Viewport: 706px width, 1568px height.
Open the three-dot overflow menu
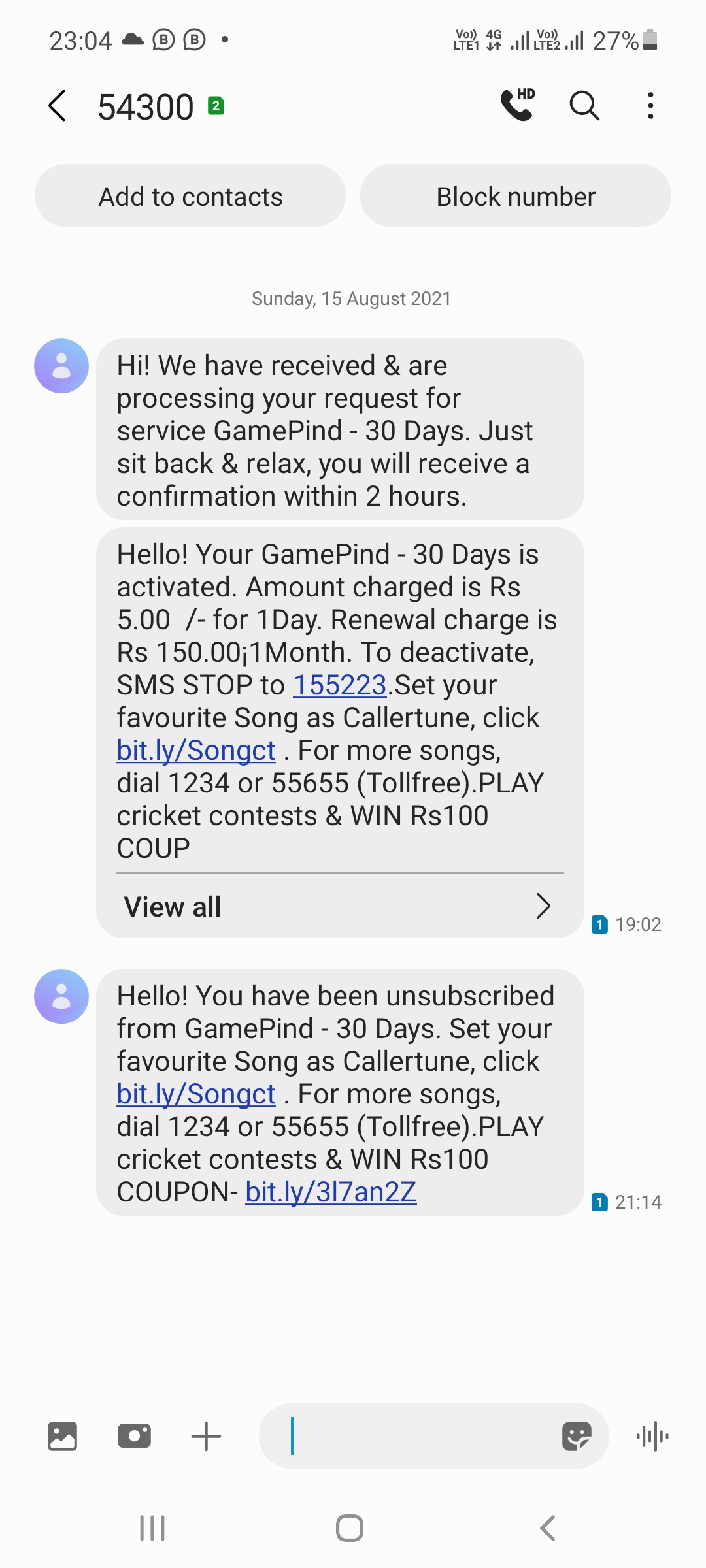[x=650, y=105]
